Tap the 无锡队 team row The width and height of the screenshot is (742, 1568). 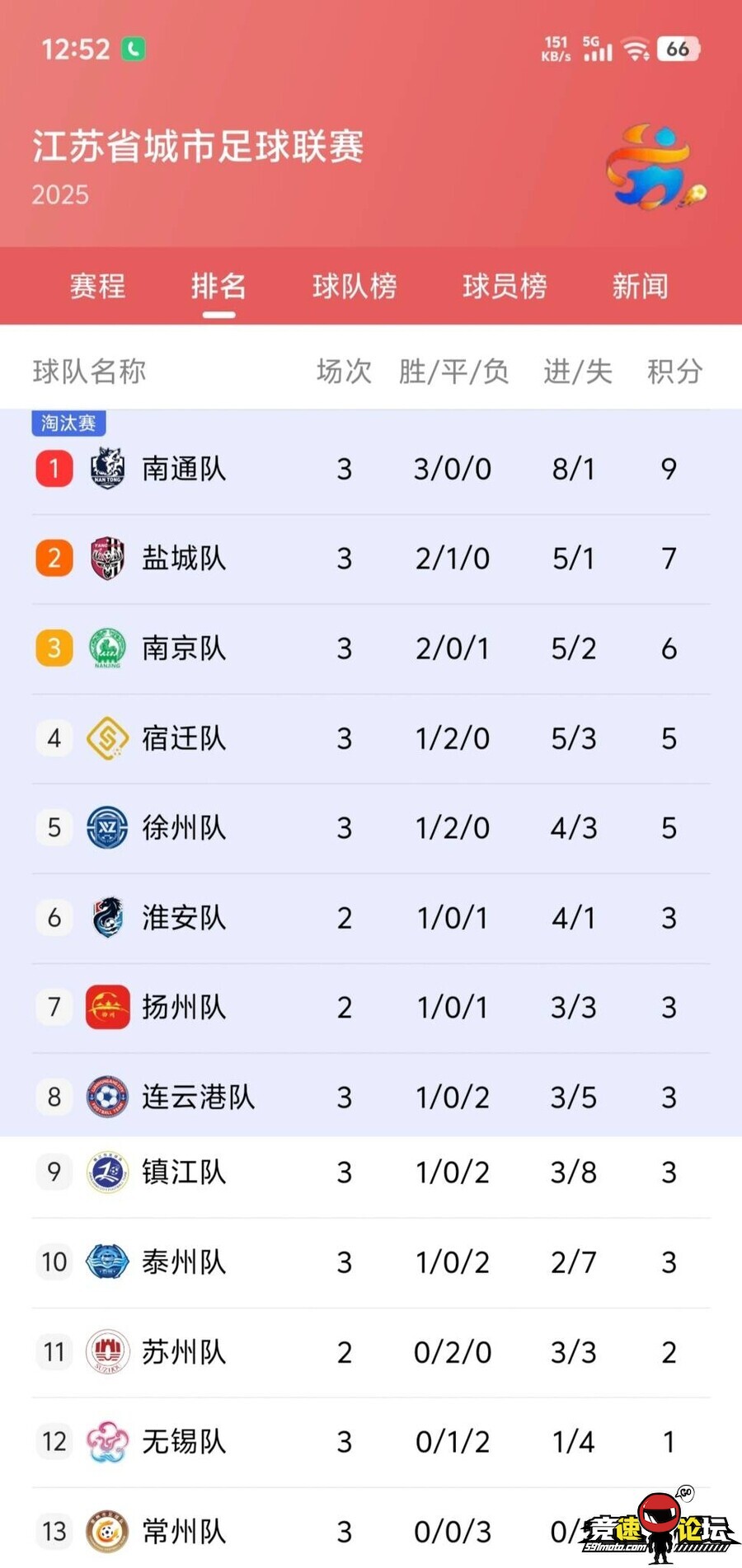184,1441
